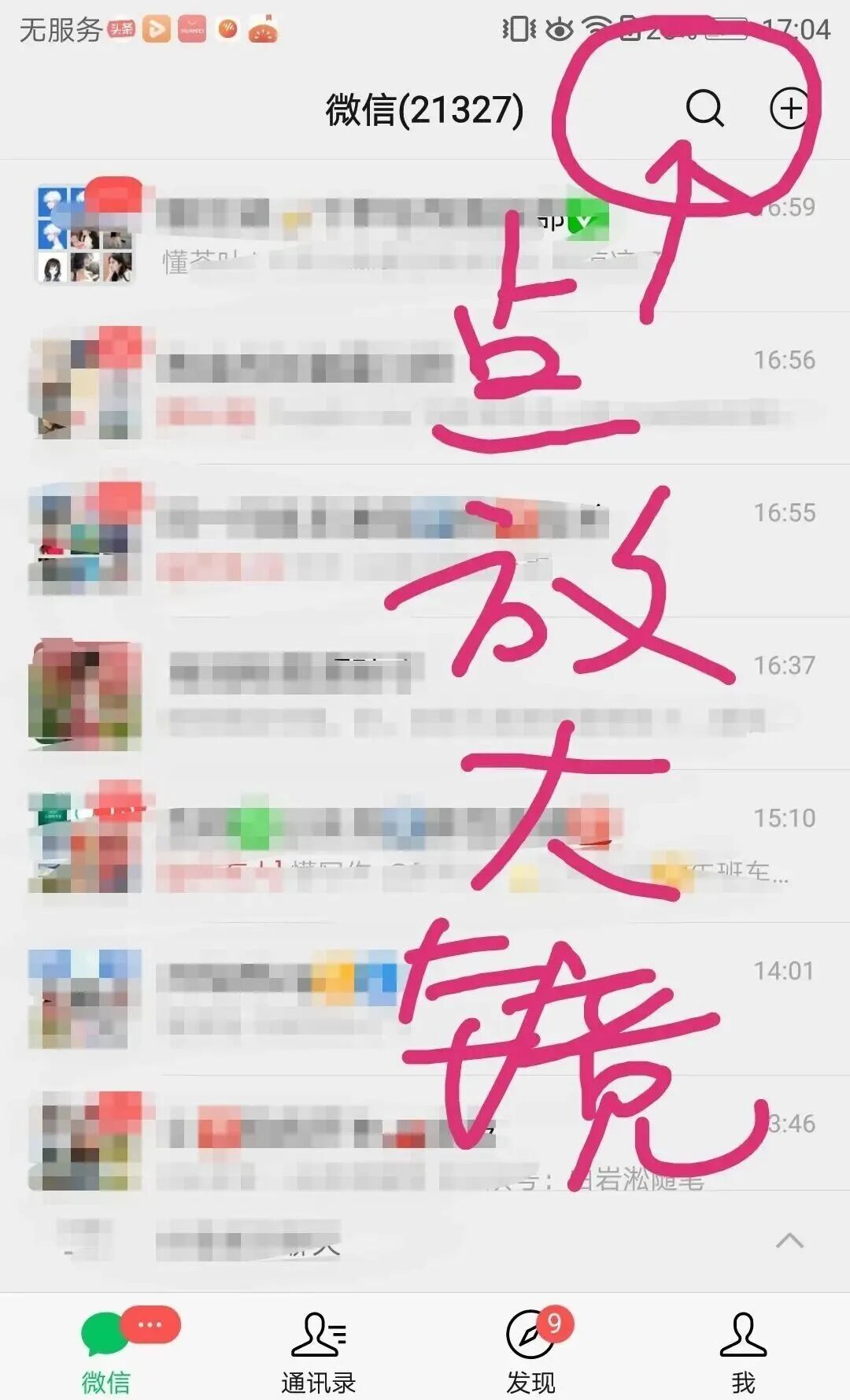Open the chat timestamped 16:56
Screen dimensions: 850x1400
click(425, 386)
